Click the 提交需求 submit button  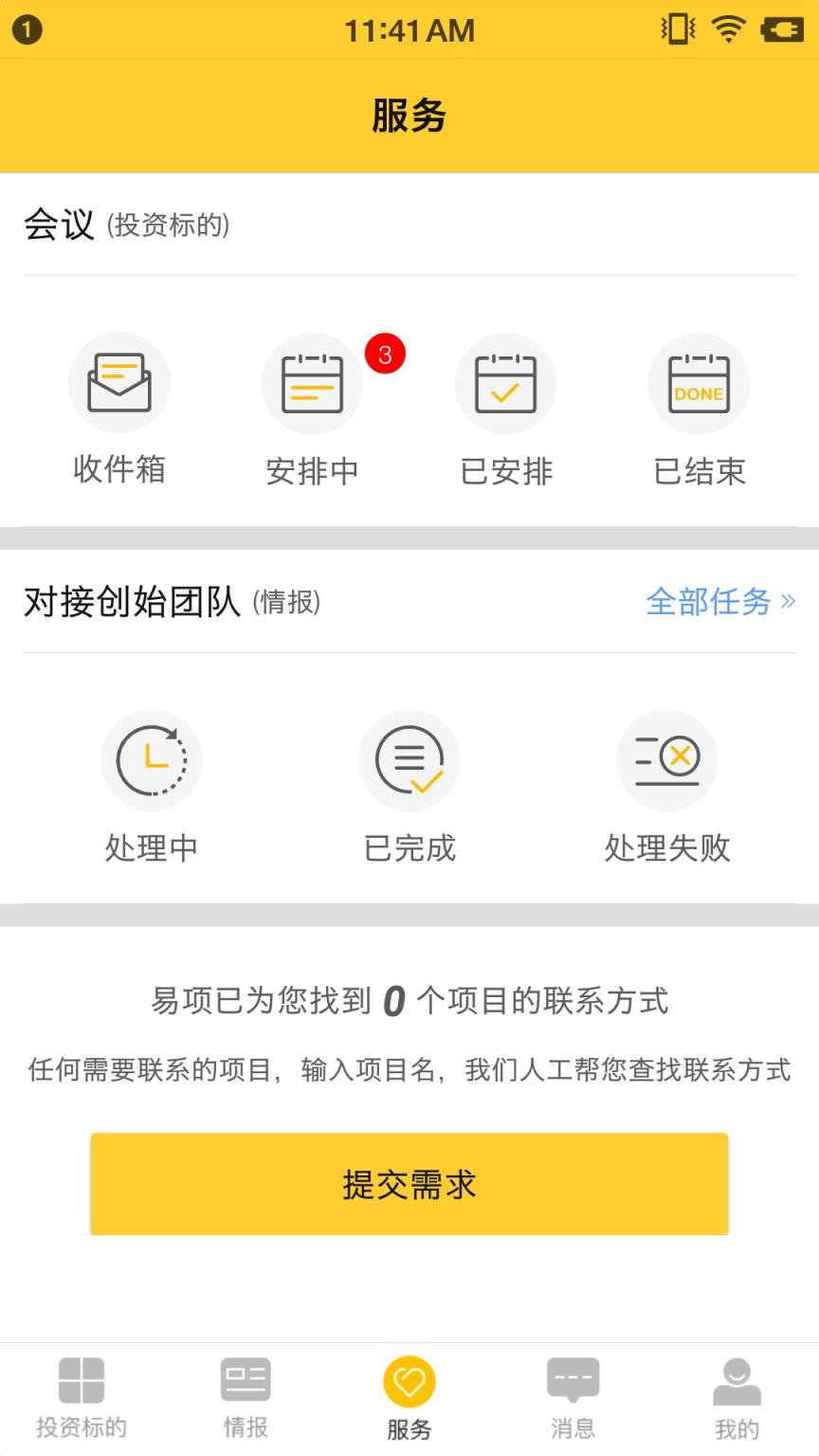(x=409, y=1183)
